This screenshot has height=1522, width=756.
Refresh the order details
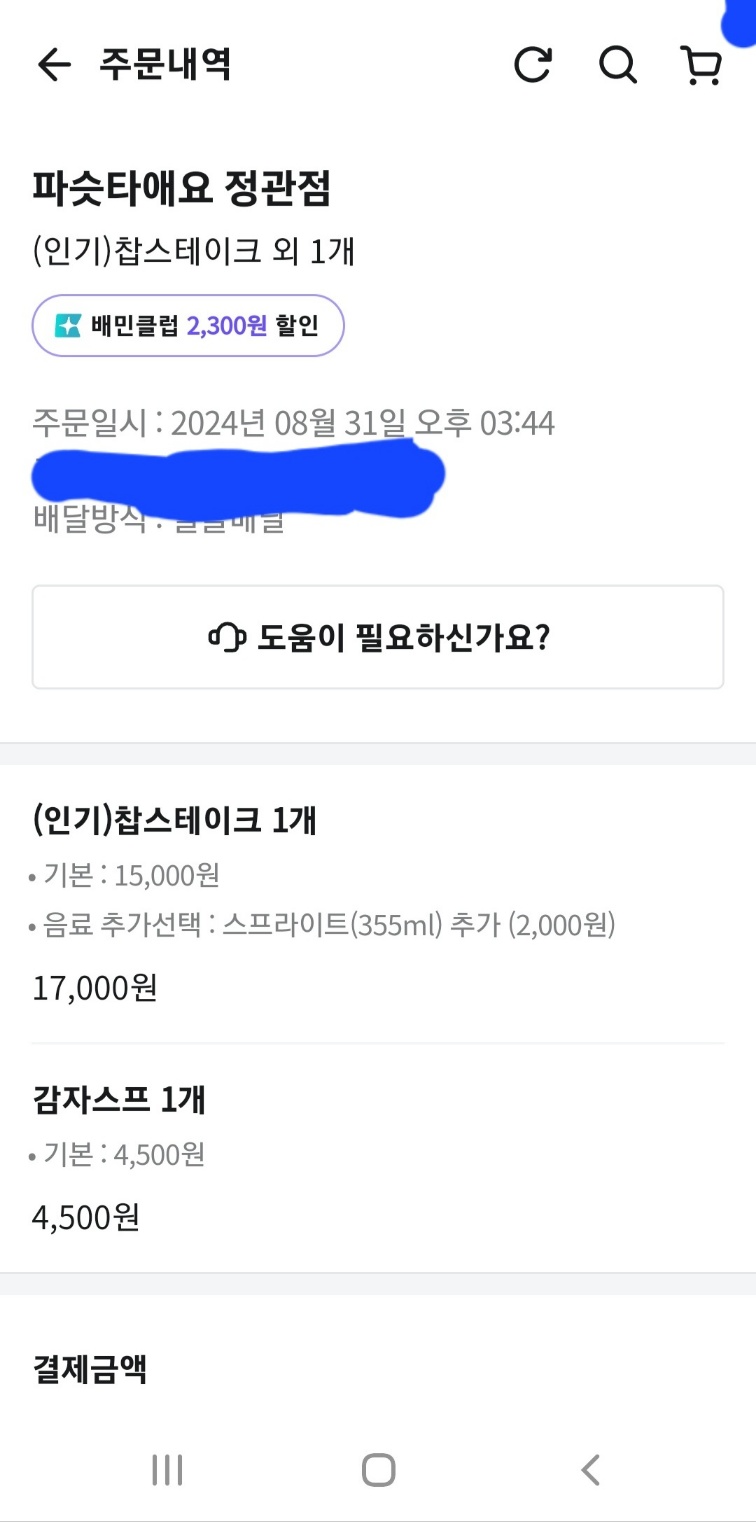tap(532, 65)
